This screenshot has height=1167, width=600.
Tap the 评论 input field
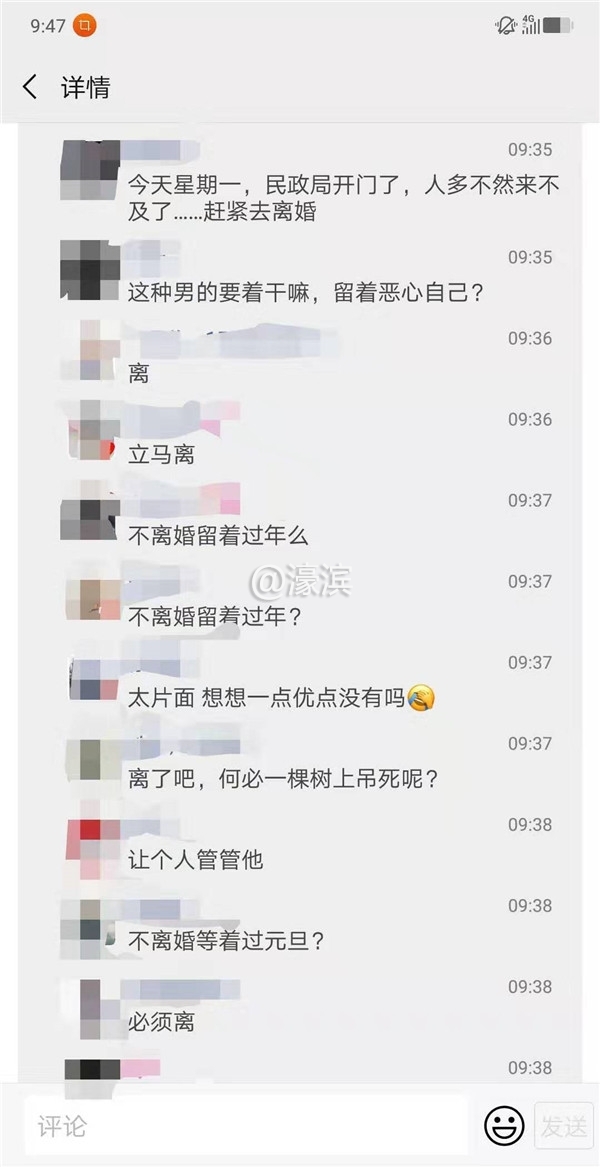click(x=245, y=1126)
